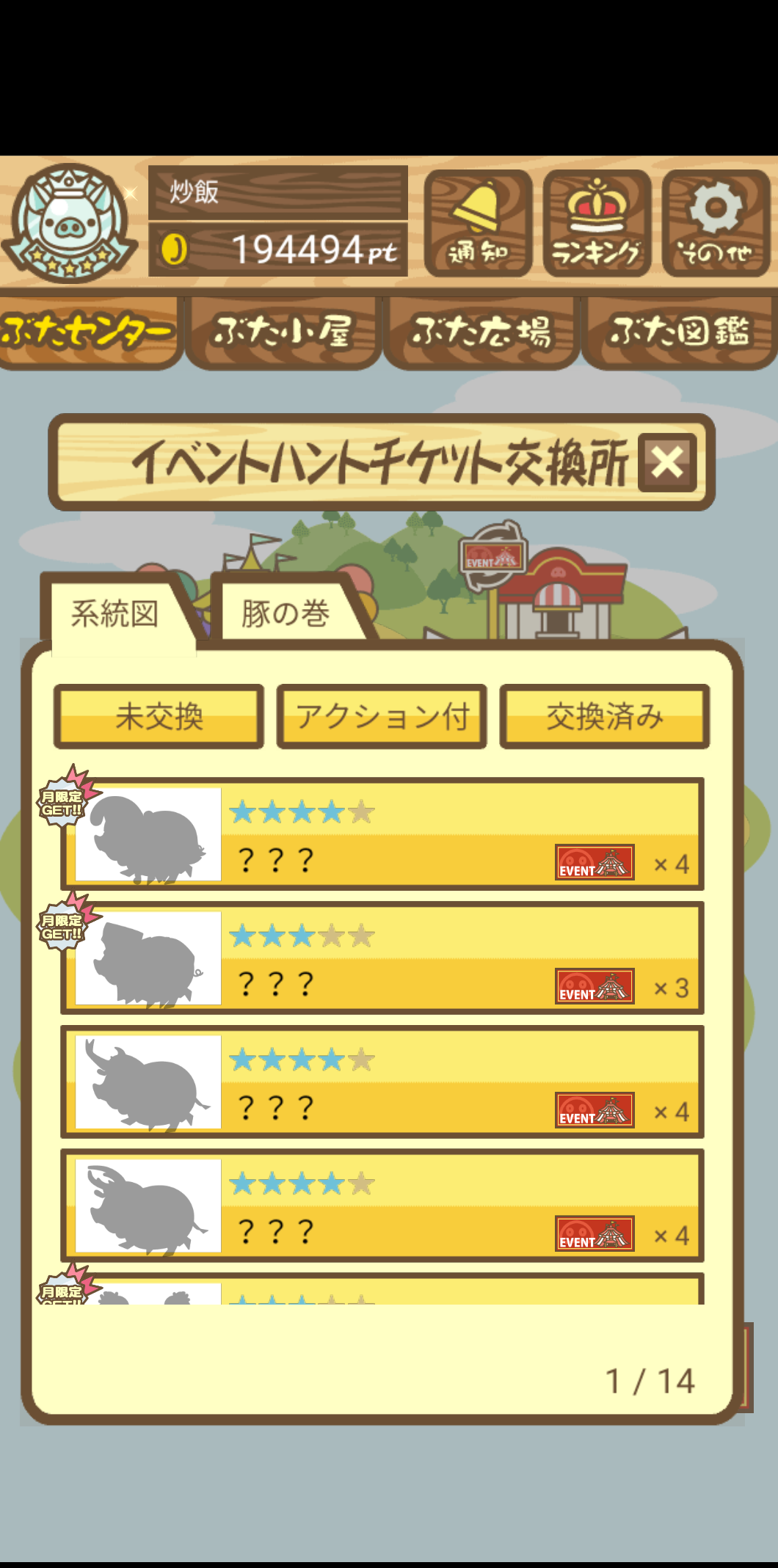
Task: Filter by 未交換
Action: pos(159,716)
